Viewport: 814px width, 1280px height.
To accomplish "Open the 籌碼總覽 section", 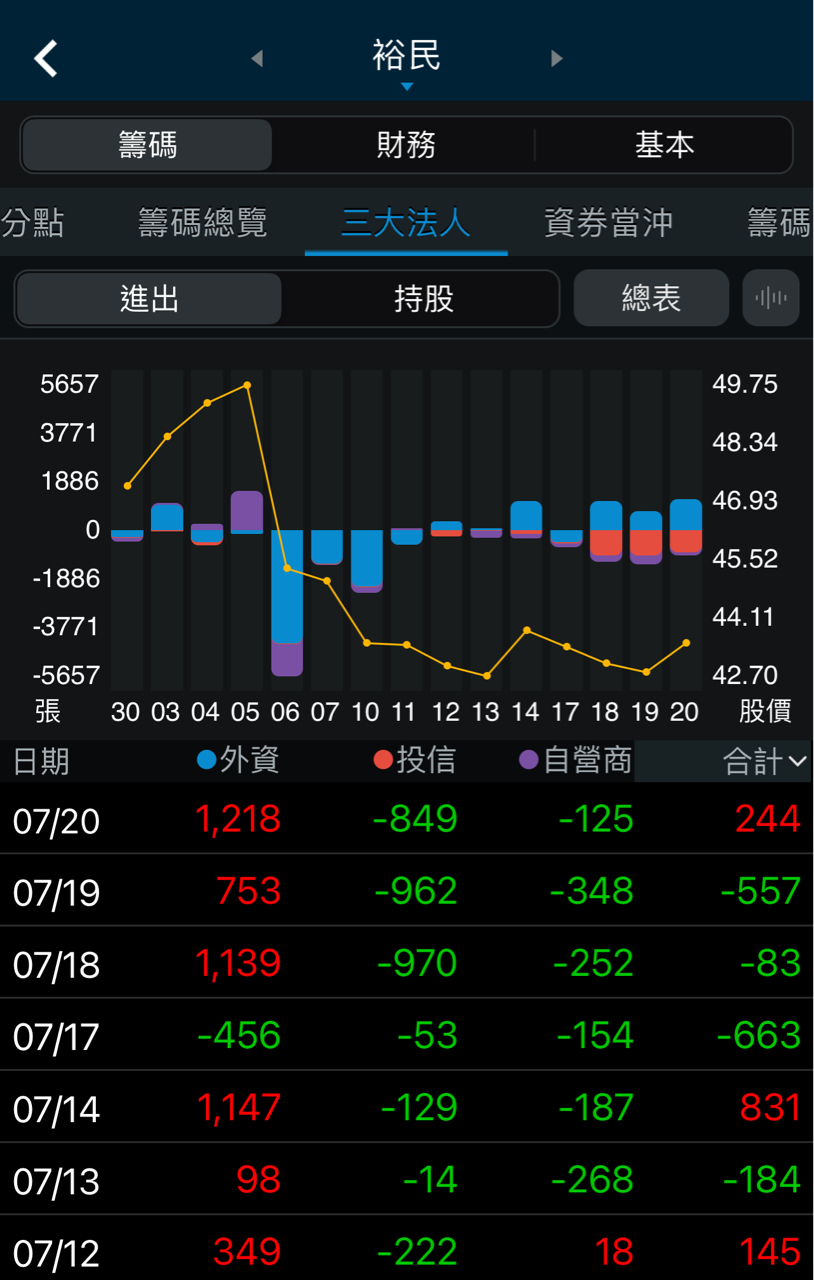I will (x=203, y=223).
